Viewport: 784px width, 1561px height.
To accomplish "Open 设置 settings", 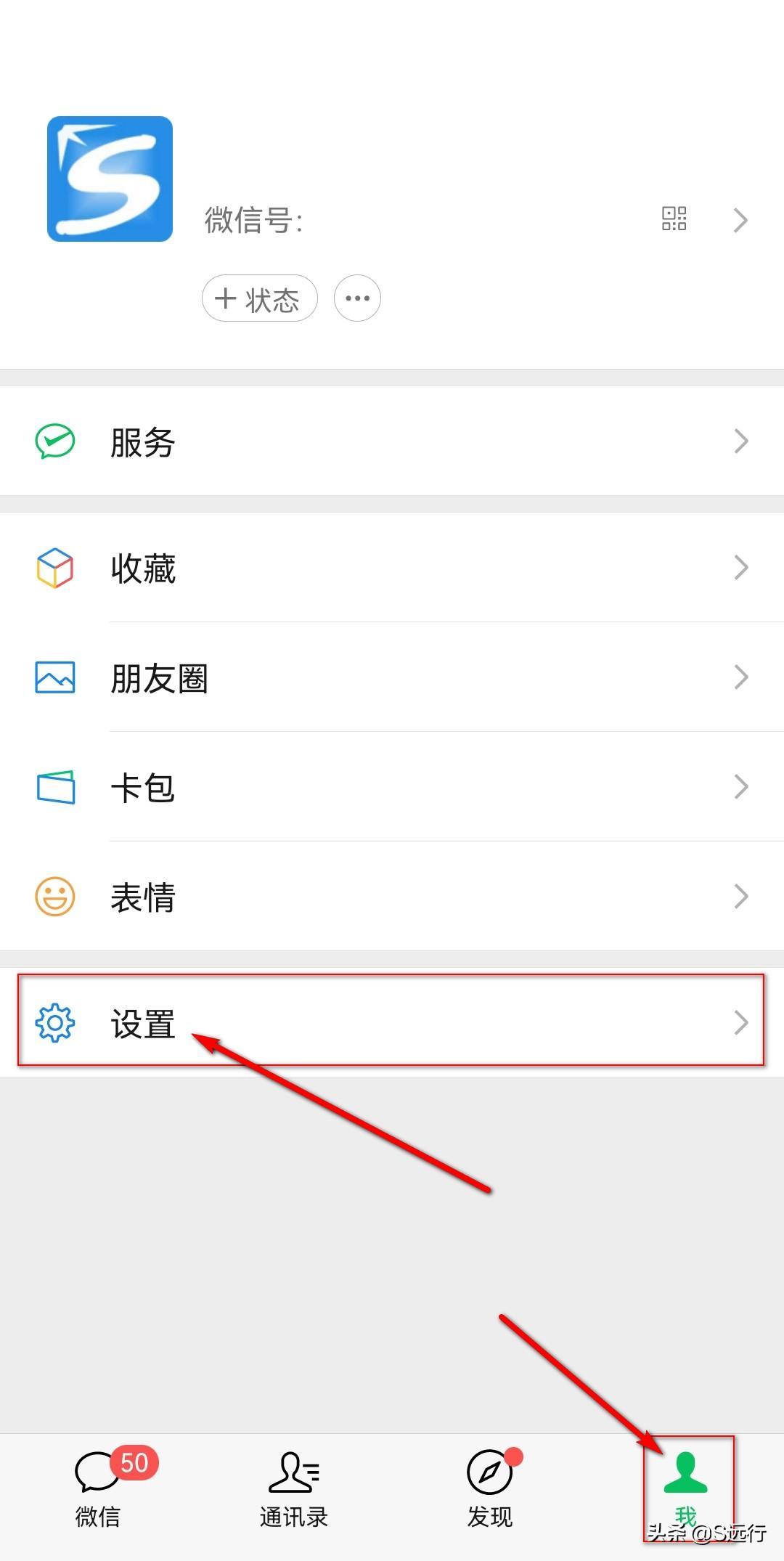I will [392, 1022].
